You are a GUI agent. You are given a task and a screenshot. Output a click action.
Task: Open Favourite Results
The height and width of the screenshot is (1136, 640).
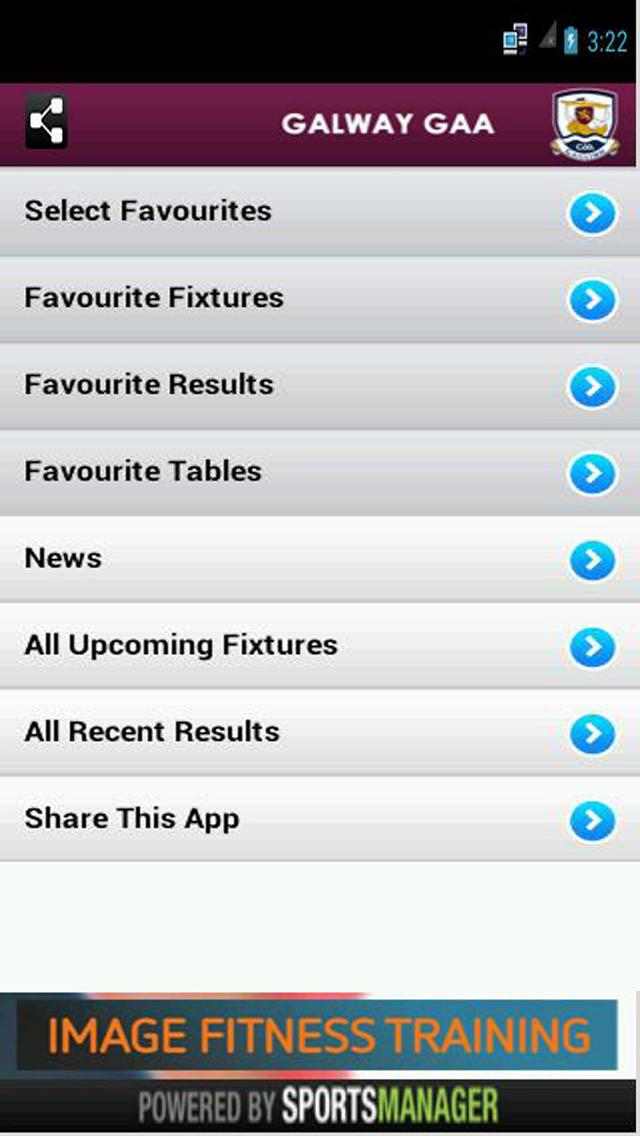[x=318, y=386]
